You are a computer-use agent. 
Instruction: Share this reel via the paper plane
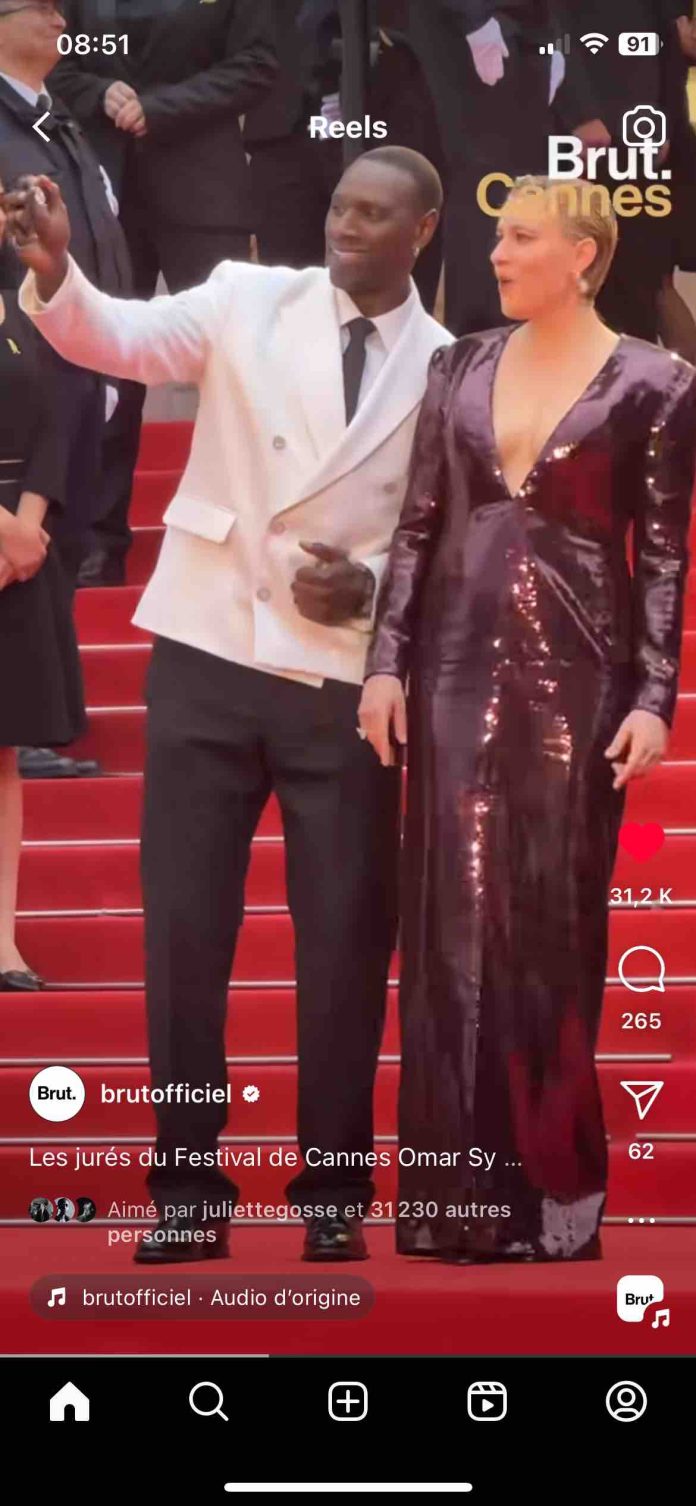pos(641,1100)
